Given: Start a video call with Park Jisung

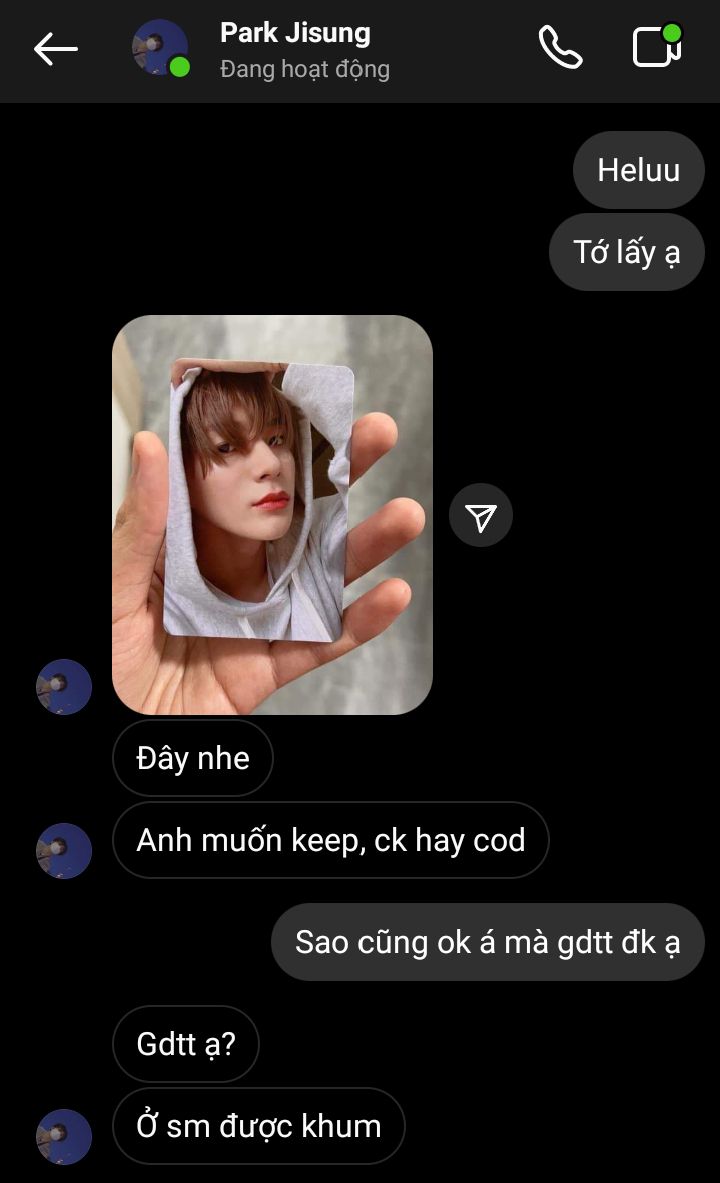Looking at the screenshot, I should pyautogui.click(x=657, y=47).
